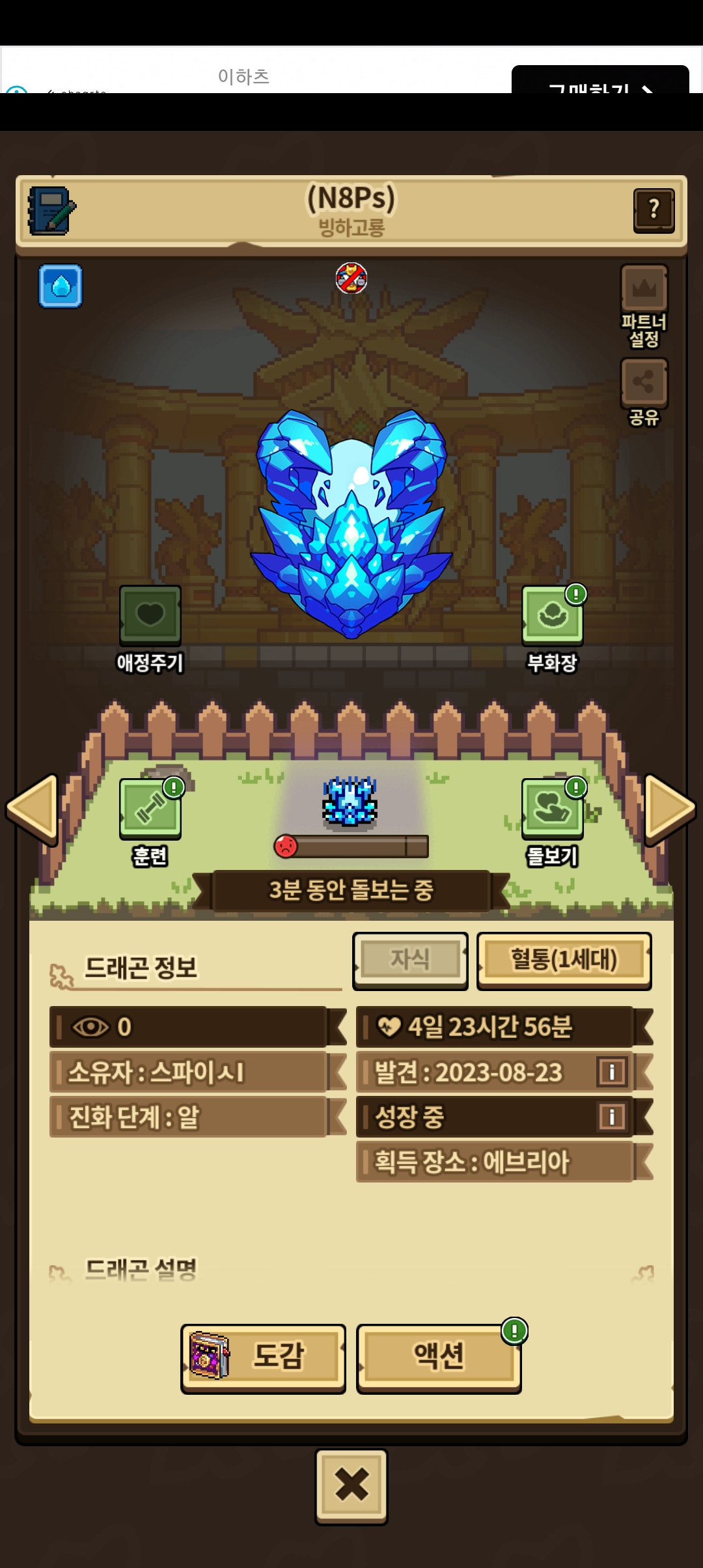The height and width of the screenshot is (1568, 703).
Task: Open the 액션 actions menu
Action: click(x=439, y=1357)
